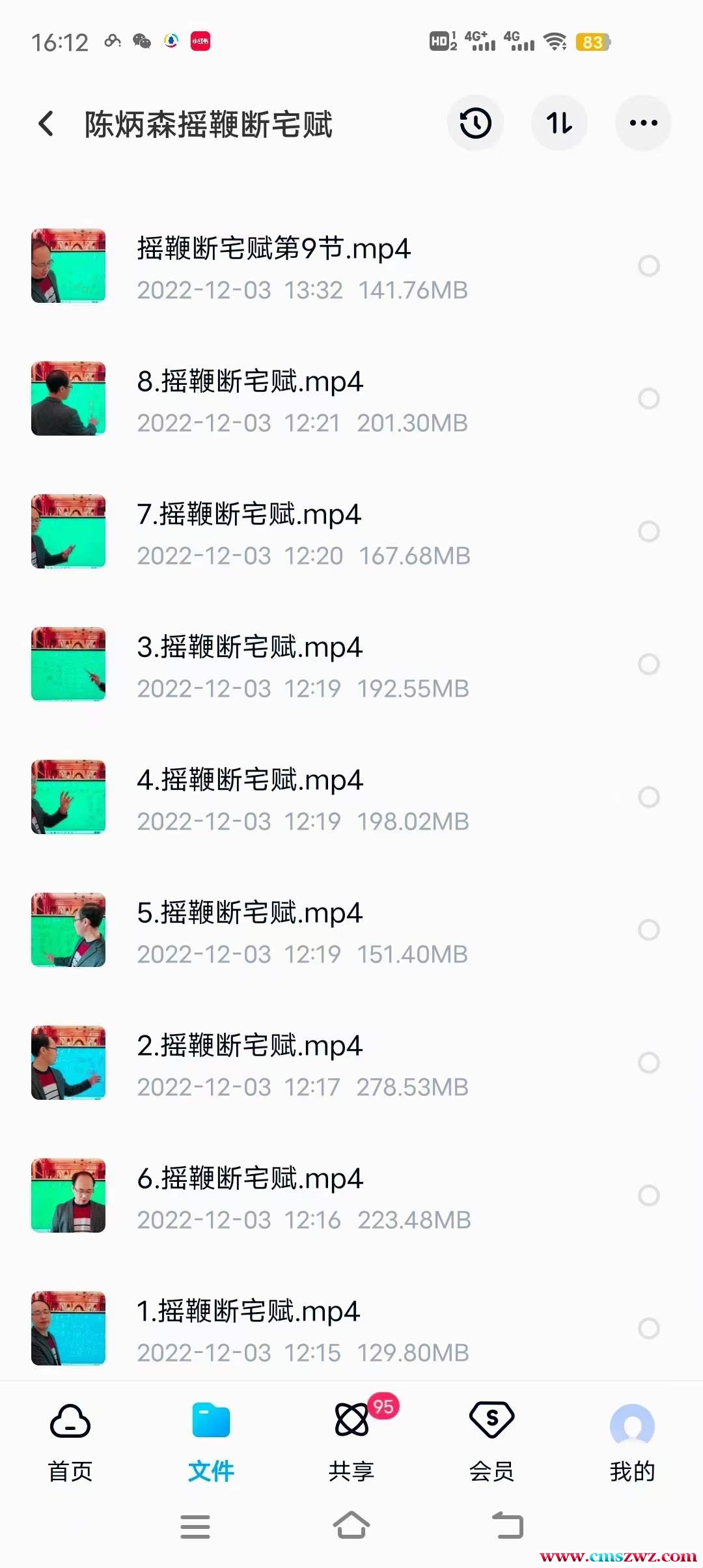Tick the selection circle for 4.摇鞭断宅赋.mp4
Screen dimensions: 703x1568
[648, 797]
